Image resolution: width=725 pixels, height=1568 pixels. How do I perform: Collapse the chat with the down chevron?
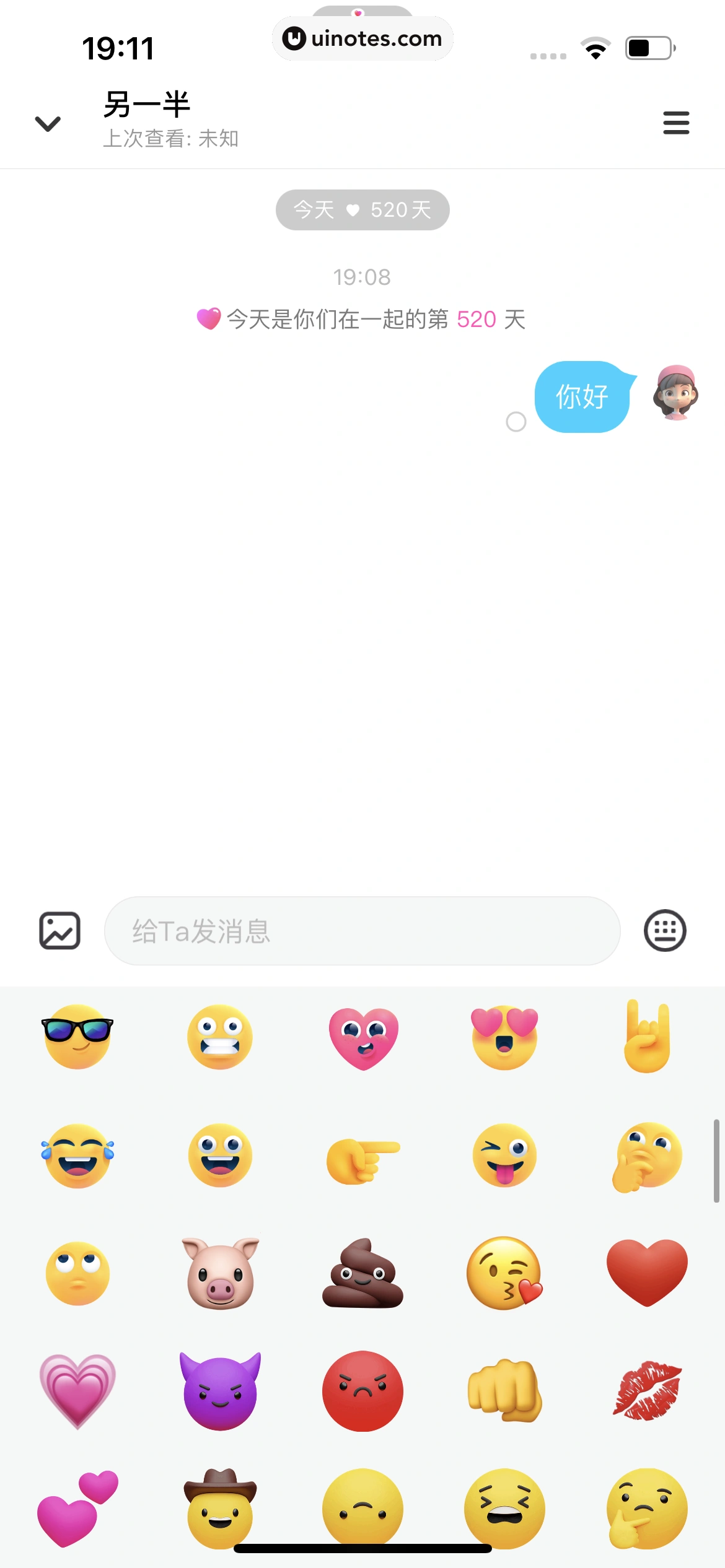point(48,122)
